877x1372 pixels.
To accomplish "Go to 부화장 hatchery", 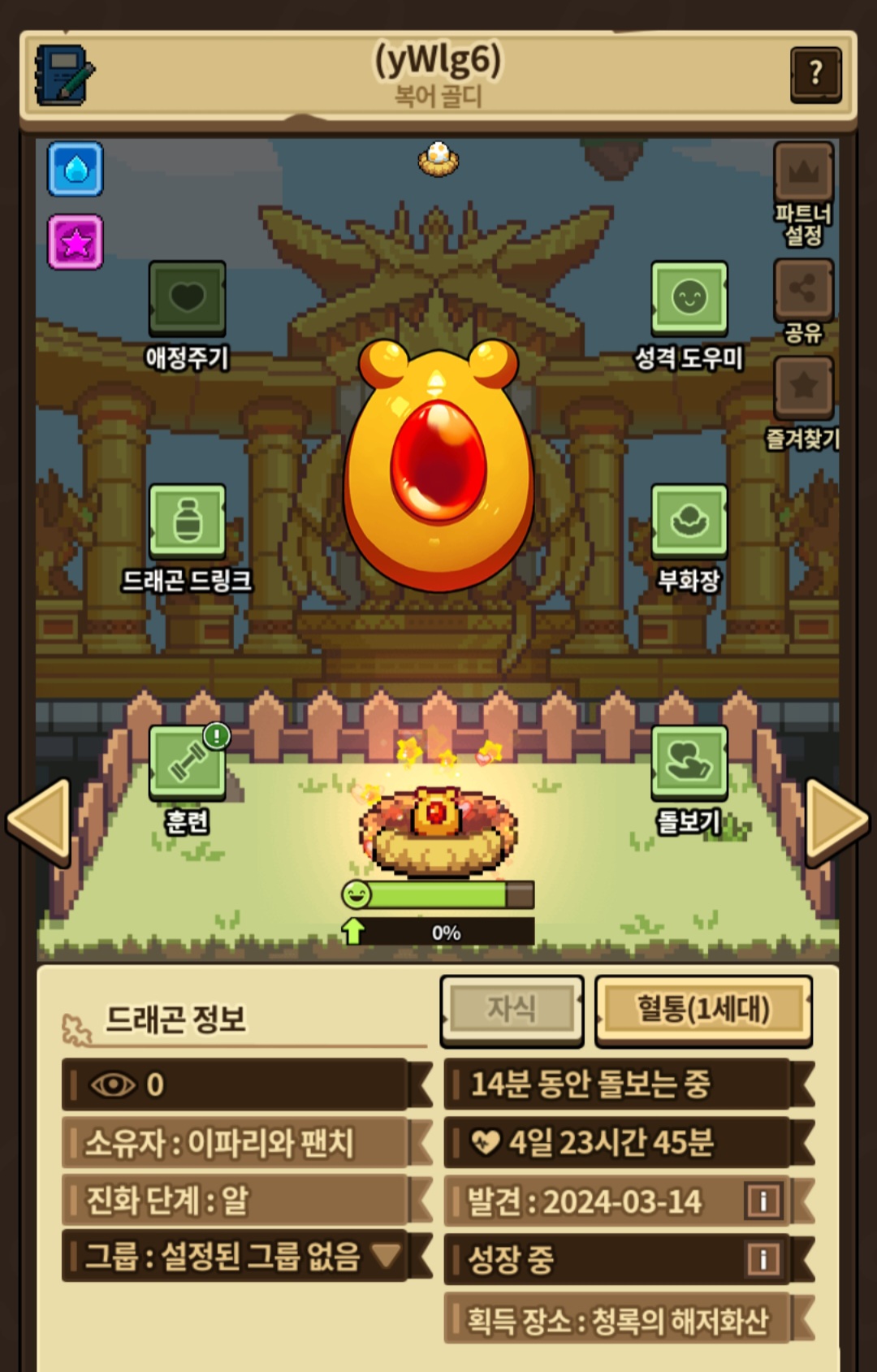I will point(689,522).
